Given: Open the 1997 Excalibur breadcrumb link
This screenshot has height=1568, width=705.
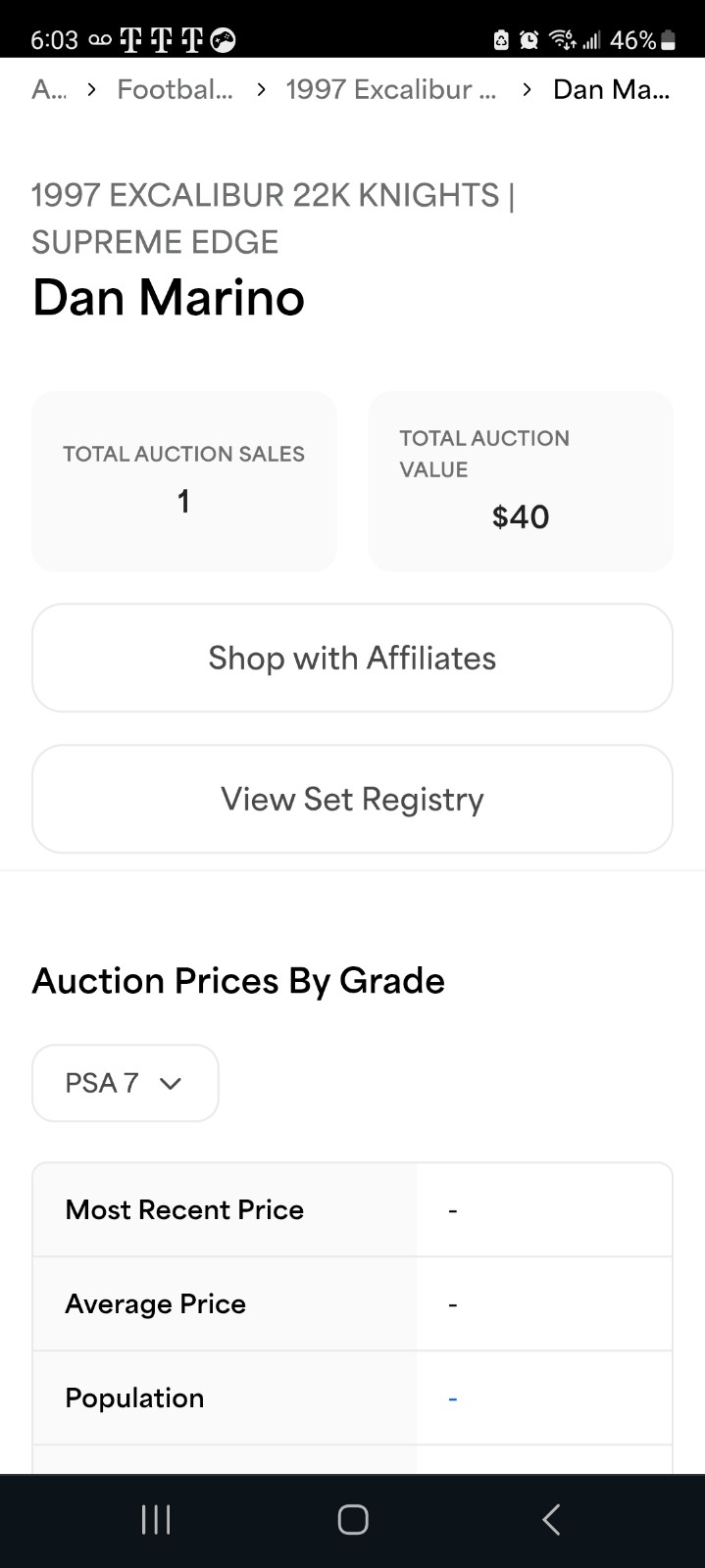Looking at the screenshot, I should (391, 89).
